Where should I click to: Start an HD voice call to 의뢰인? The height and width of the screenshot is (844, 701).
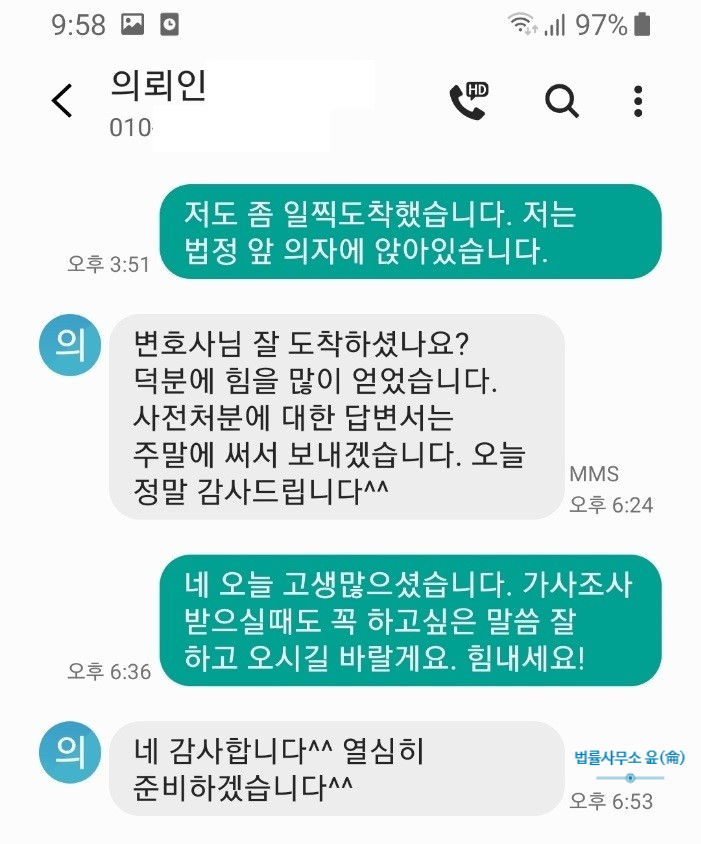pos(468,100)
